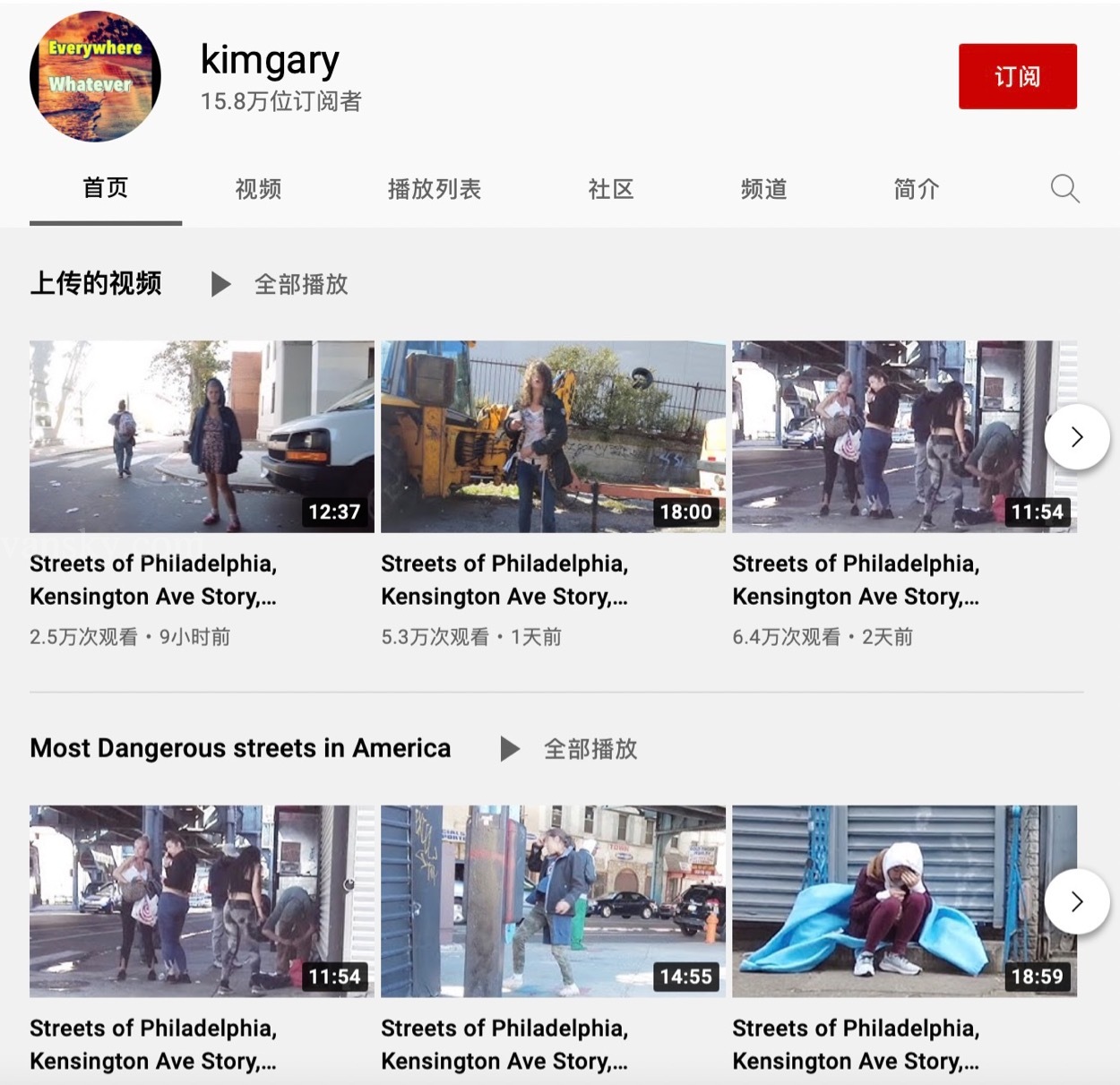Go to the 社区 tab
Screen dimensions: 1120x1085
click(x=611, y=189)
